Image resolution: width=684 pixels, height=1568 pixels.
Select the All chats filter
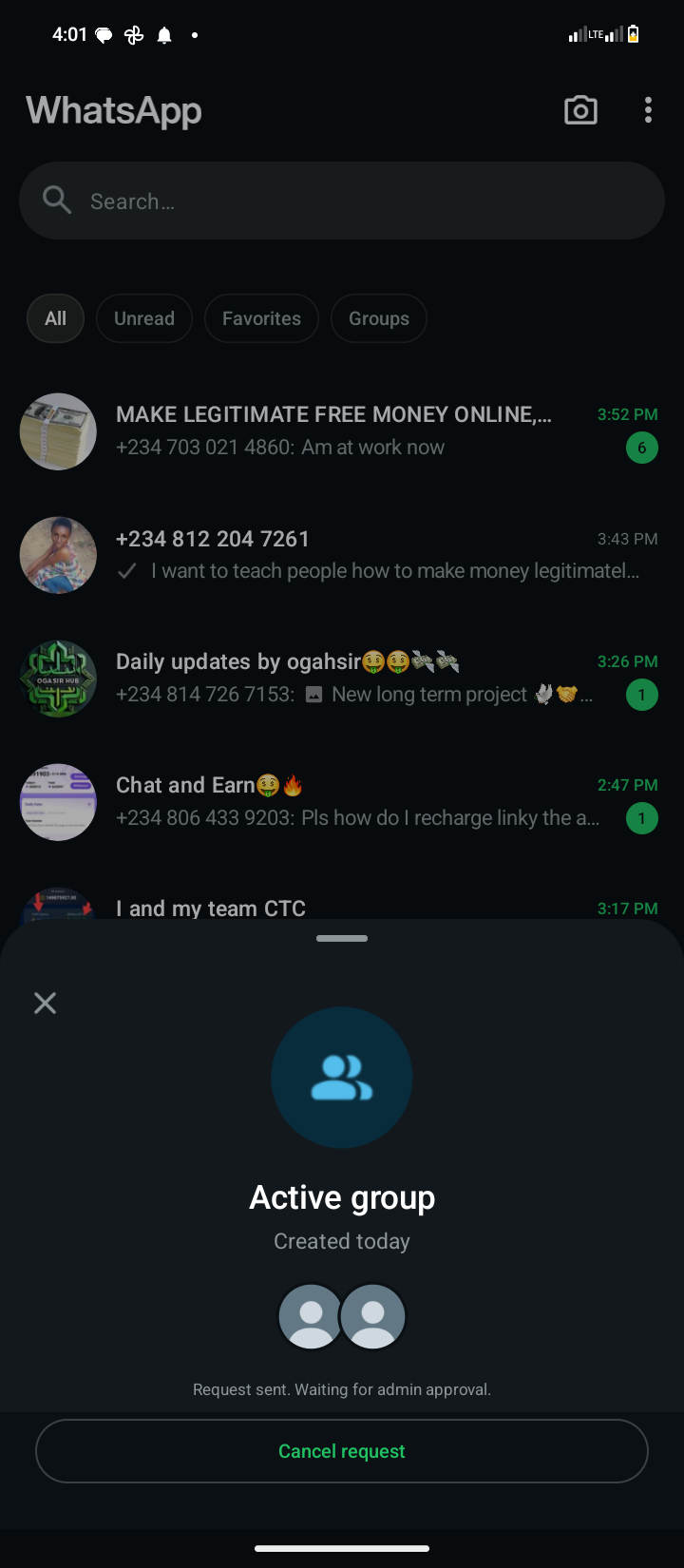[x=56, y=318]
